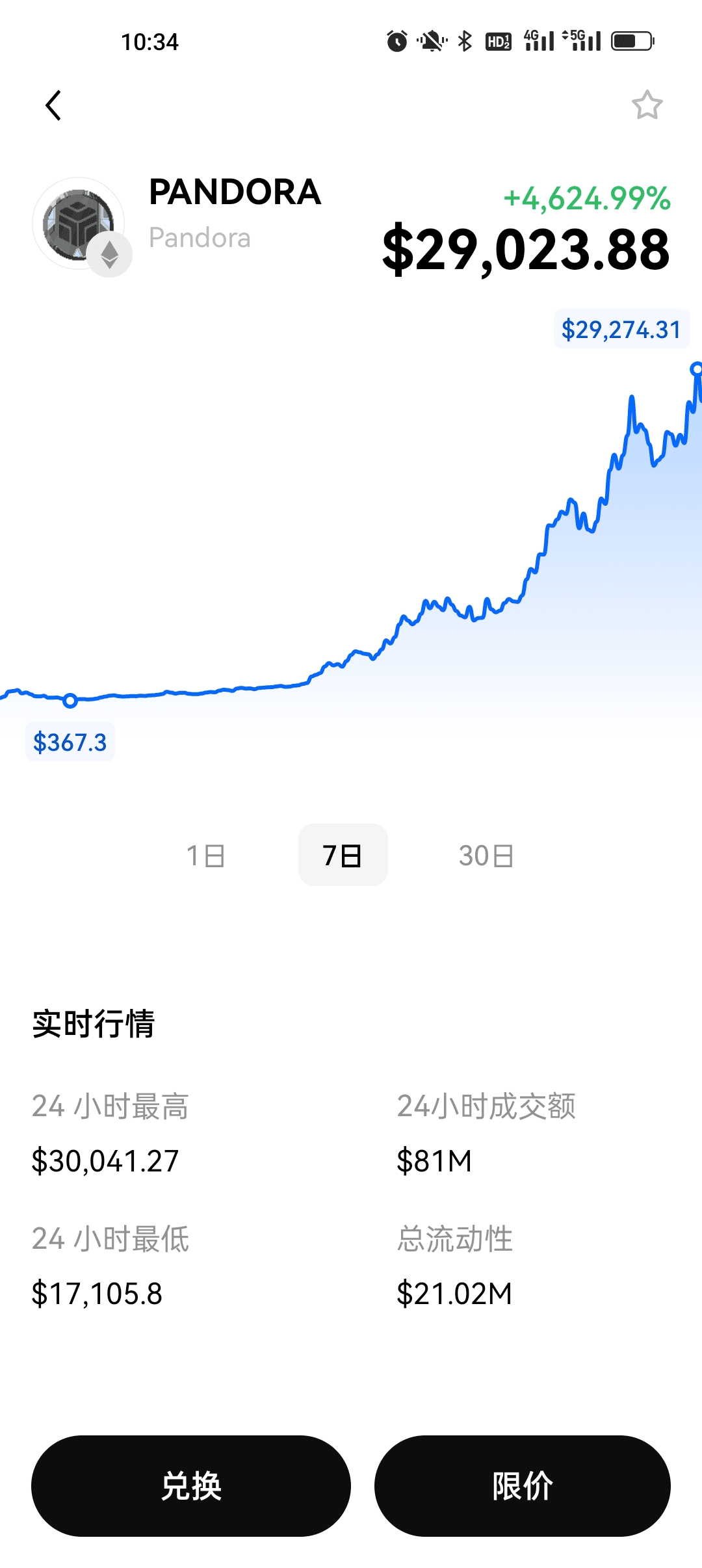702x1568 pixels.
Task: Select the 7日 chart range
Action: pos(343,856)
